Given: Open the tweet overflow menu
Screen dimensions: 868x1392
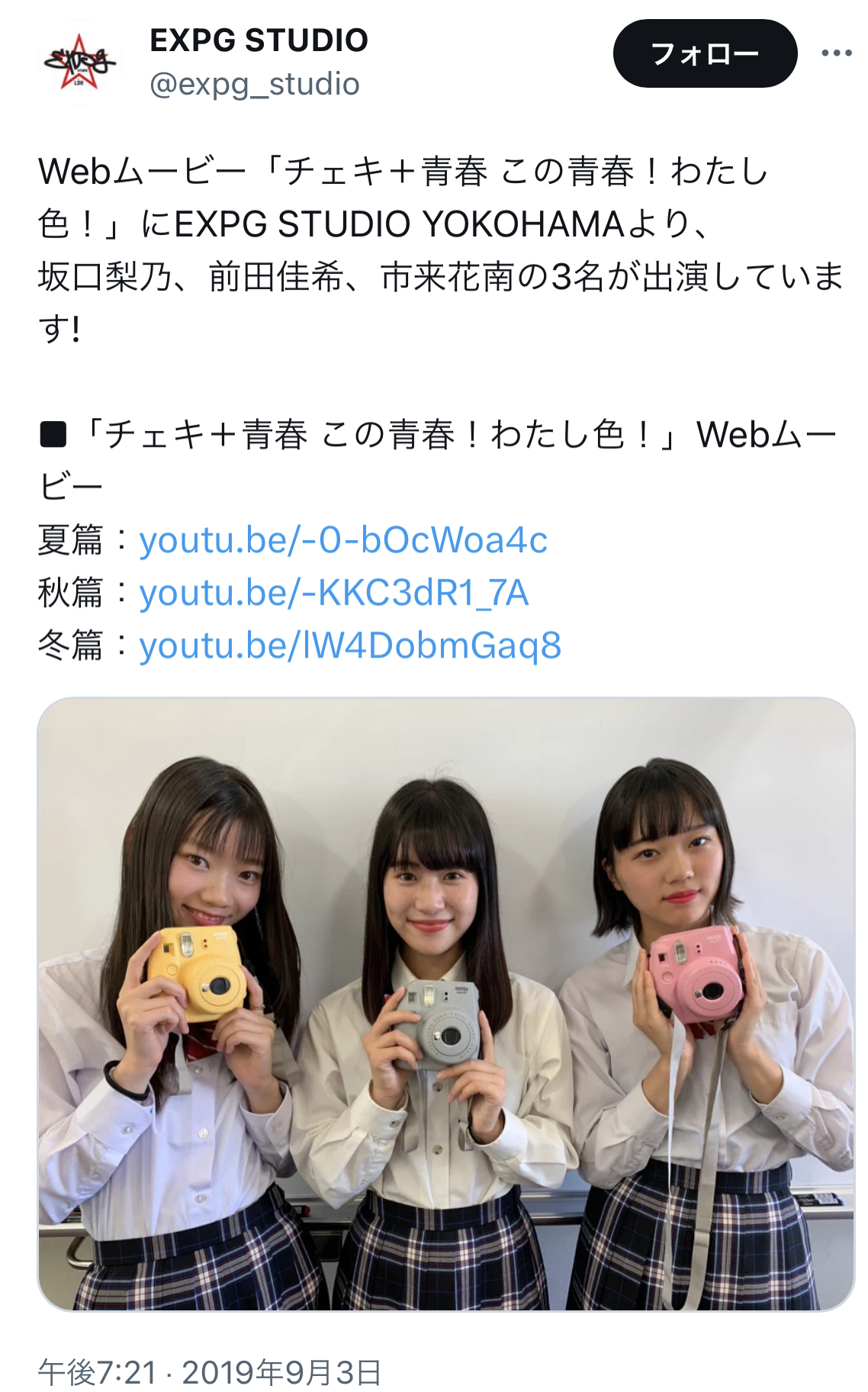Looking at the screenshot, I should (x=836, y=53).
